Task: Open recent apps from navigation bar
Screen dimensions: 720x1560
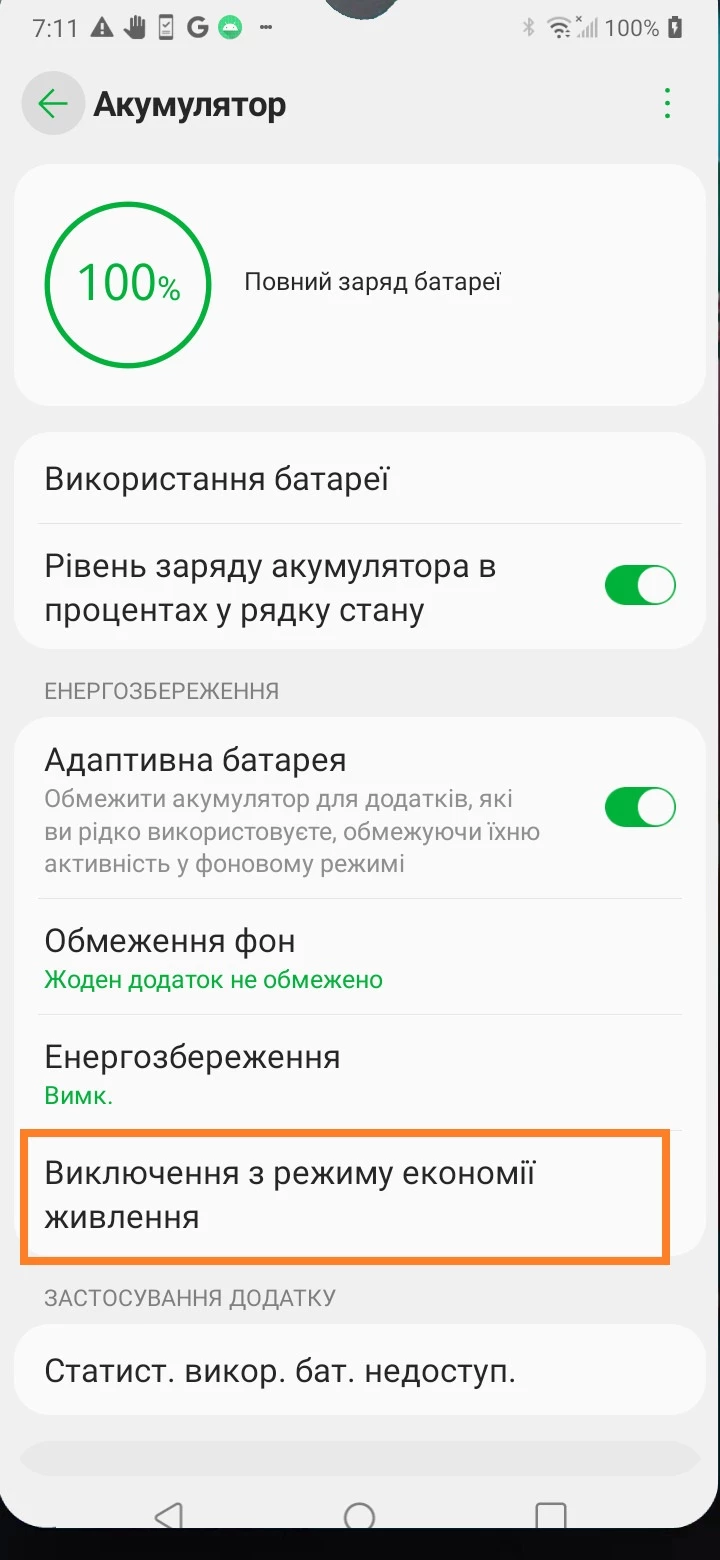Action: click(550, 1517)
